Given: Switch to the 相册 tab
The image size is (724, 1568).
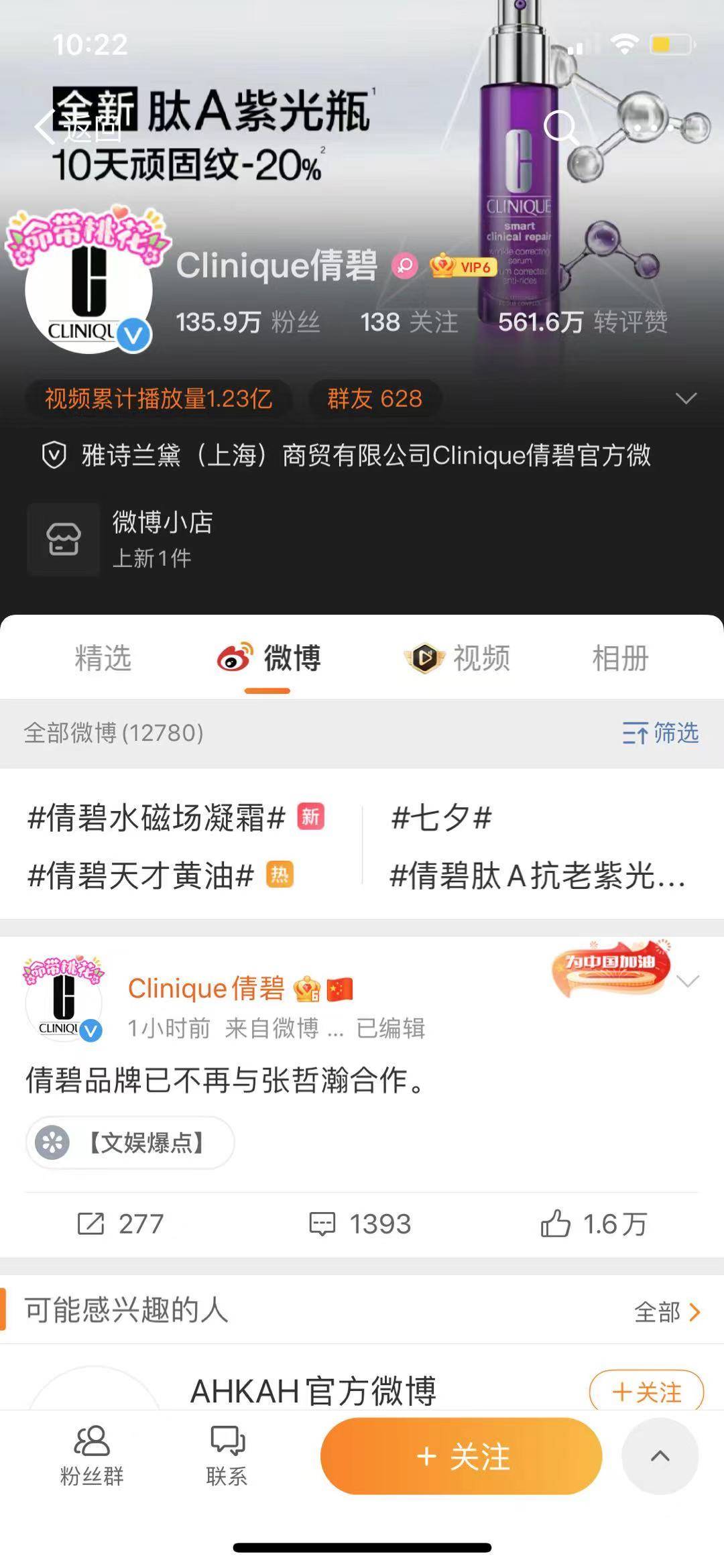Looking at the screenshot, I should 620,658.
